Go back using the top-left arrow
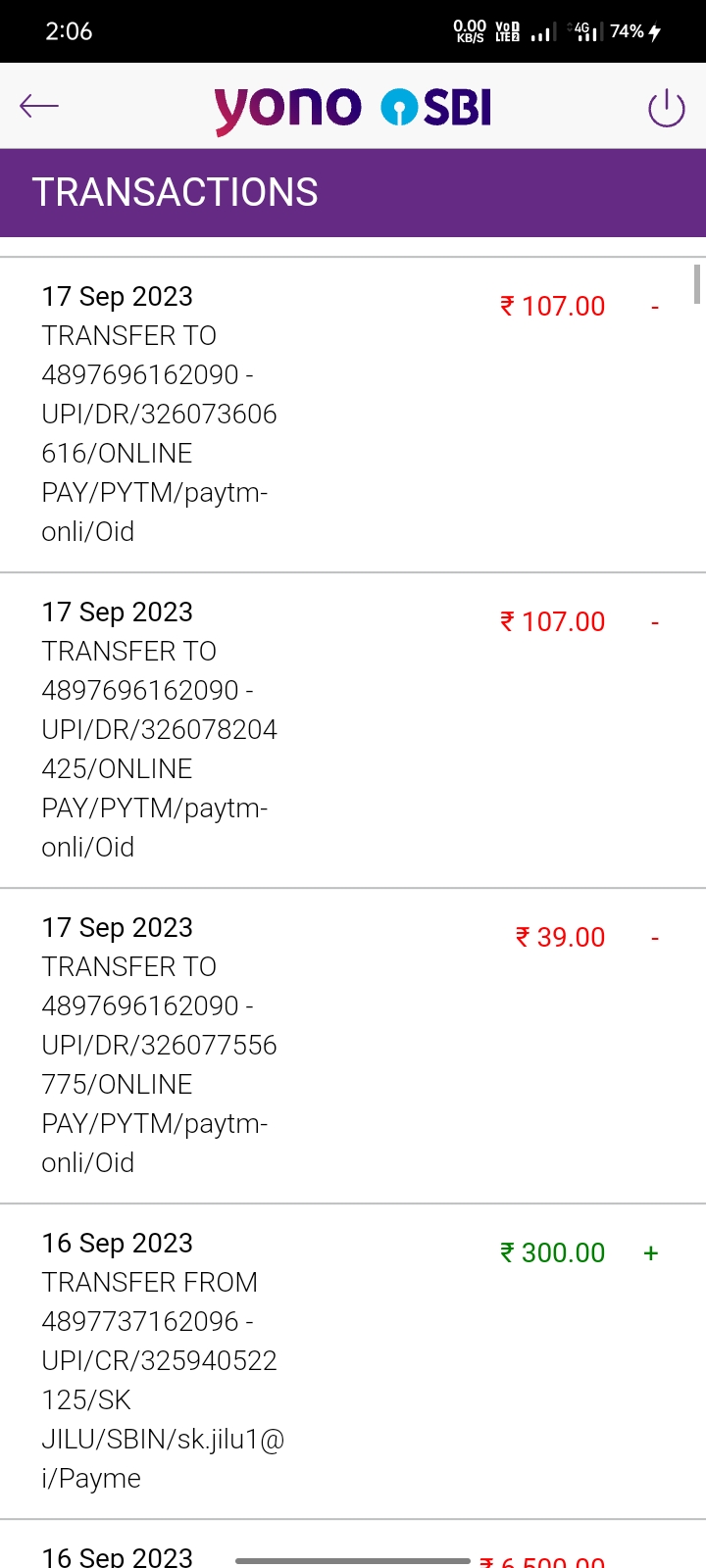The width and height of the screenshot is (706, 1568). pos(39,106)
